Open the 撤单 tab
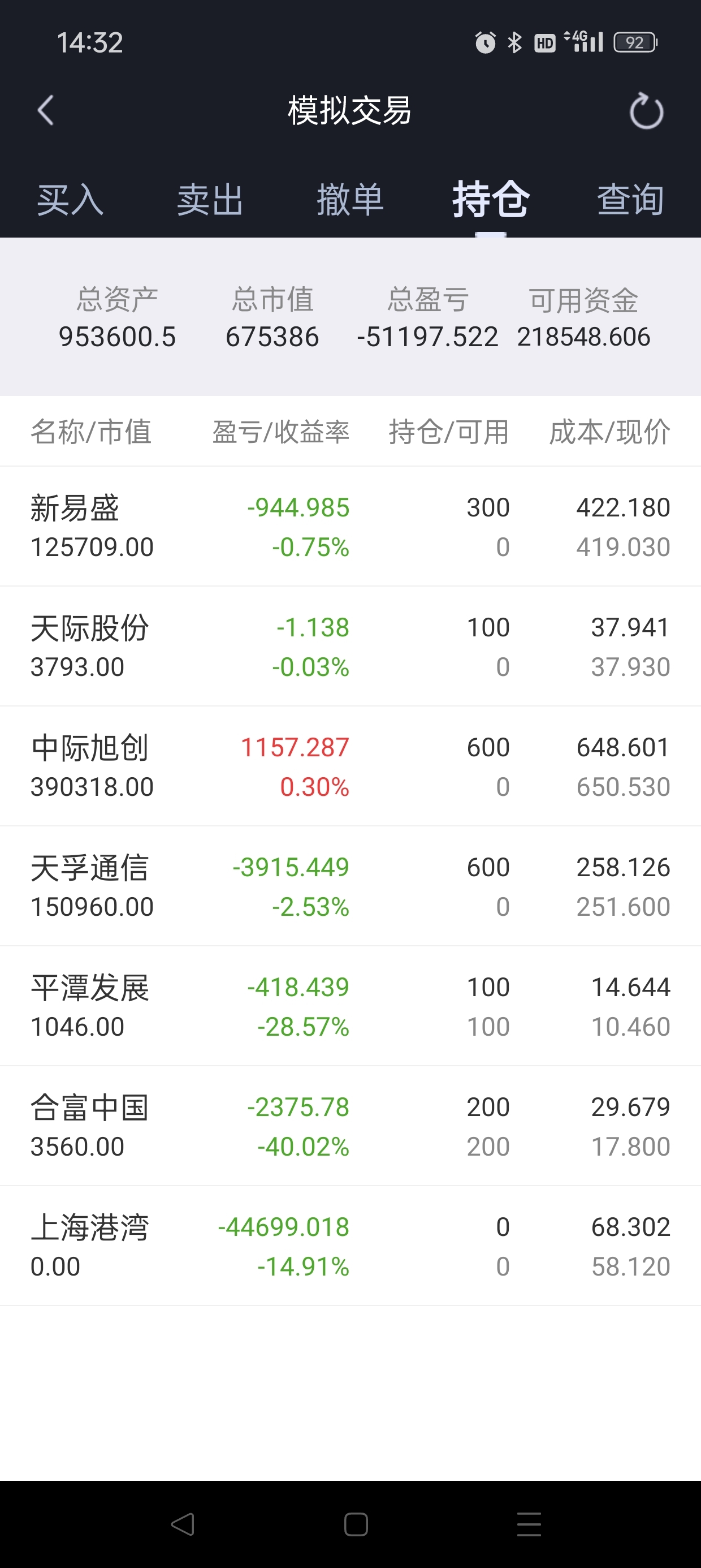The image size is (701, 1568). tap(350, 200)
